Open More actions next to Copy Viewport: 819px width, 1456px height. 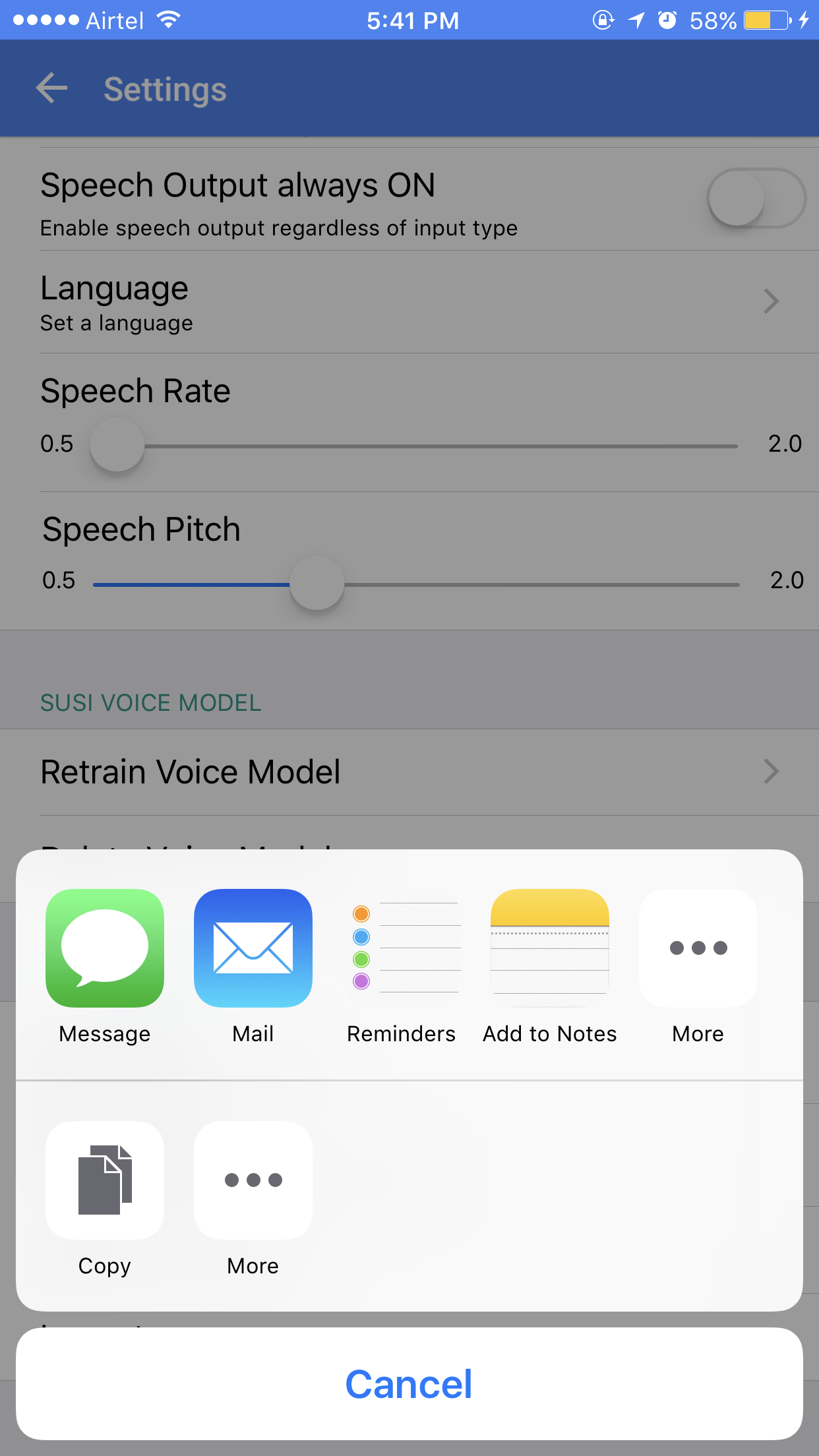click(253, 1180)
